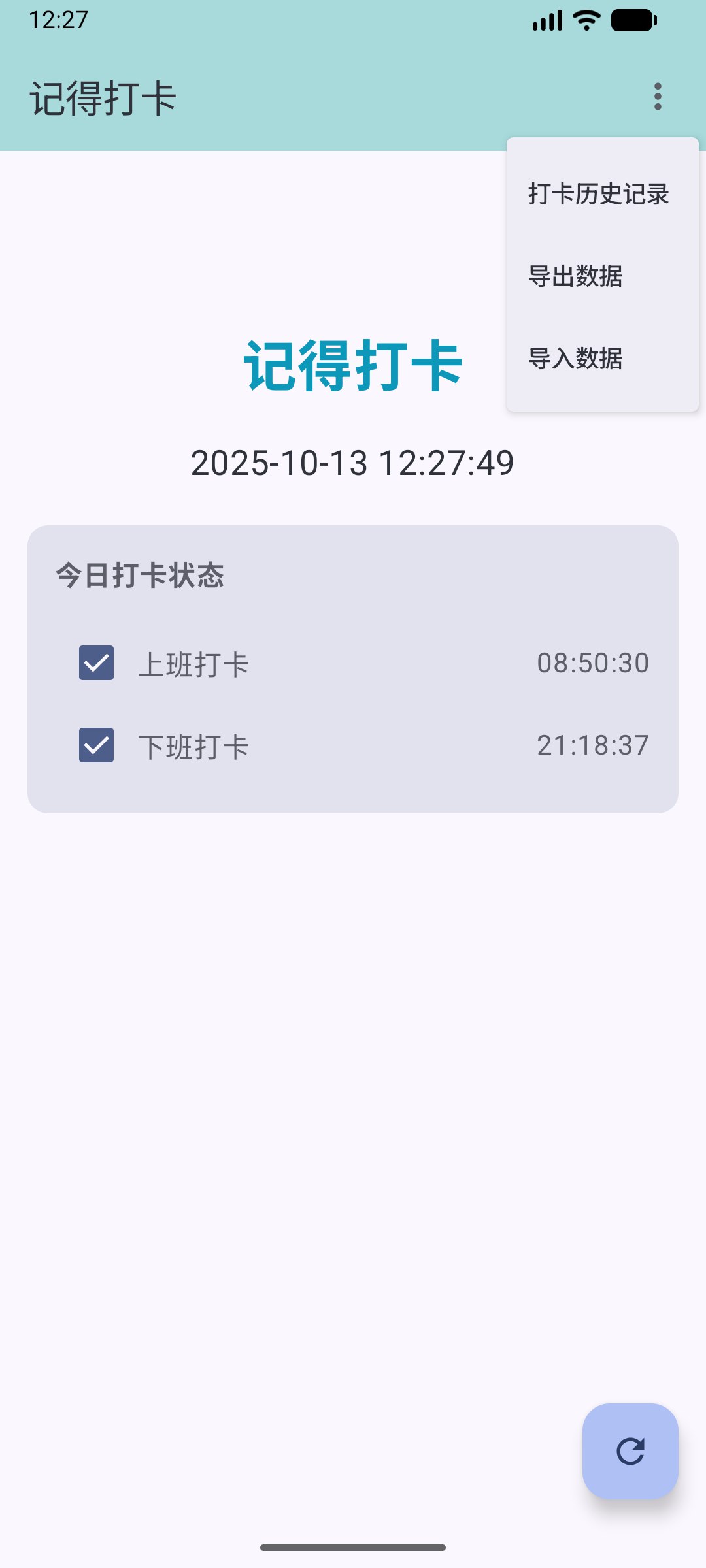
Task: Tap the refresh floating button
Action: point(630,1451)
